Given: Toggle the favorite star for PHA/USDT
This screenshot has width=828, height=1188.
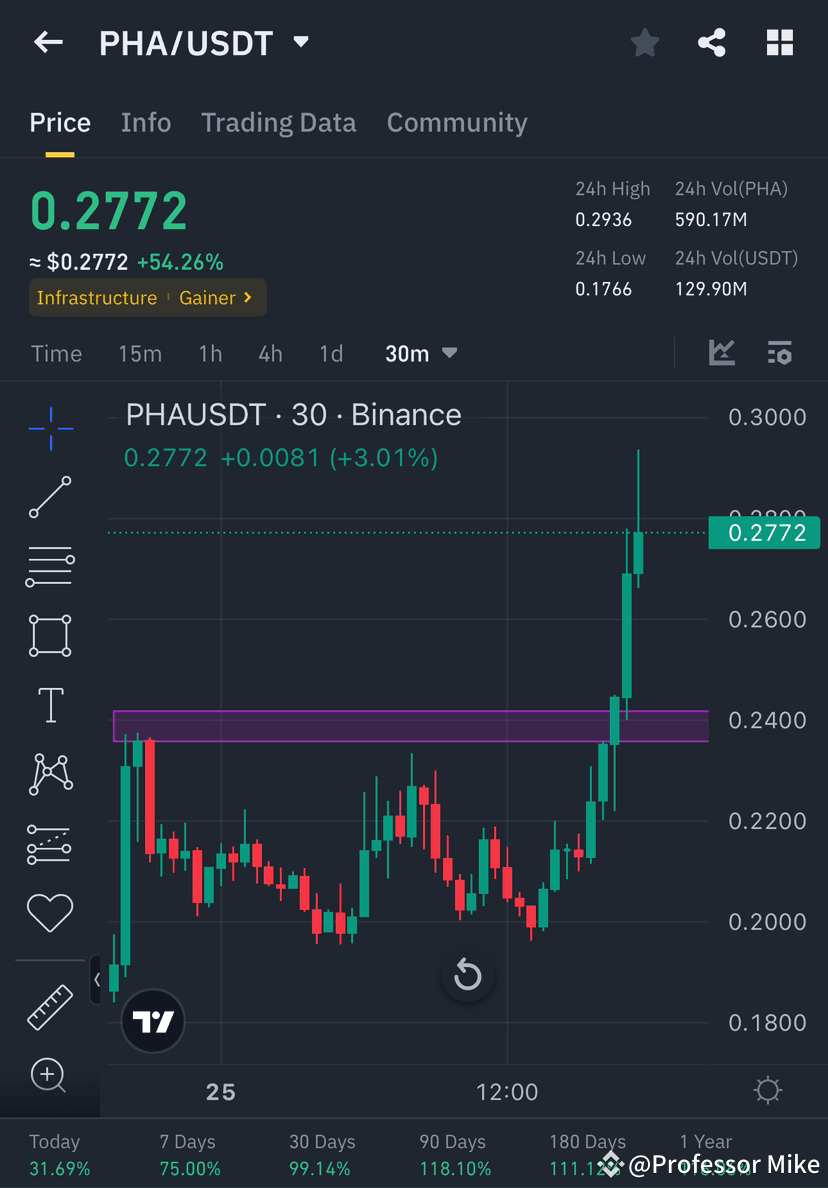Looking at the screenshot, I should [x=644, y=42].
